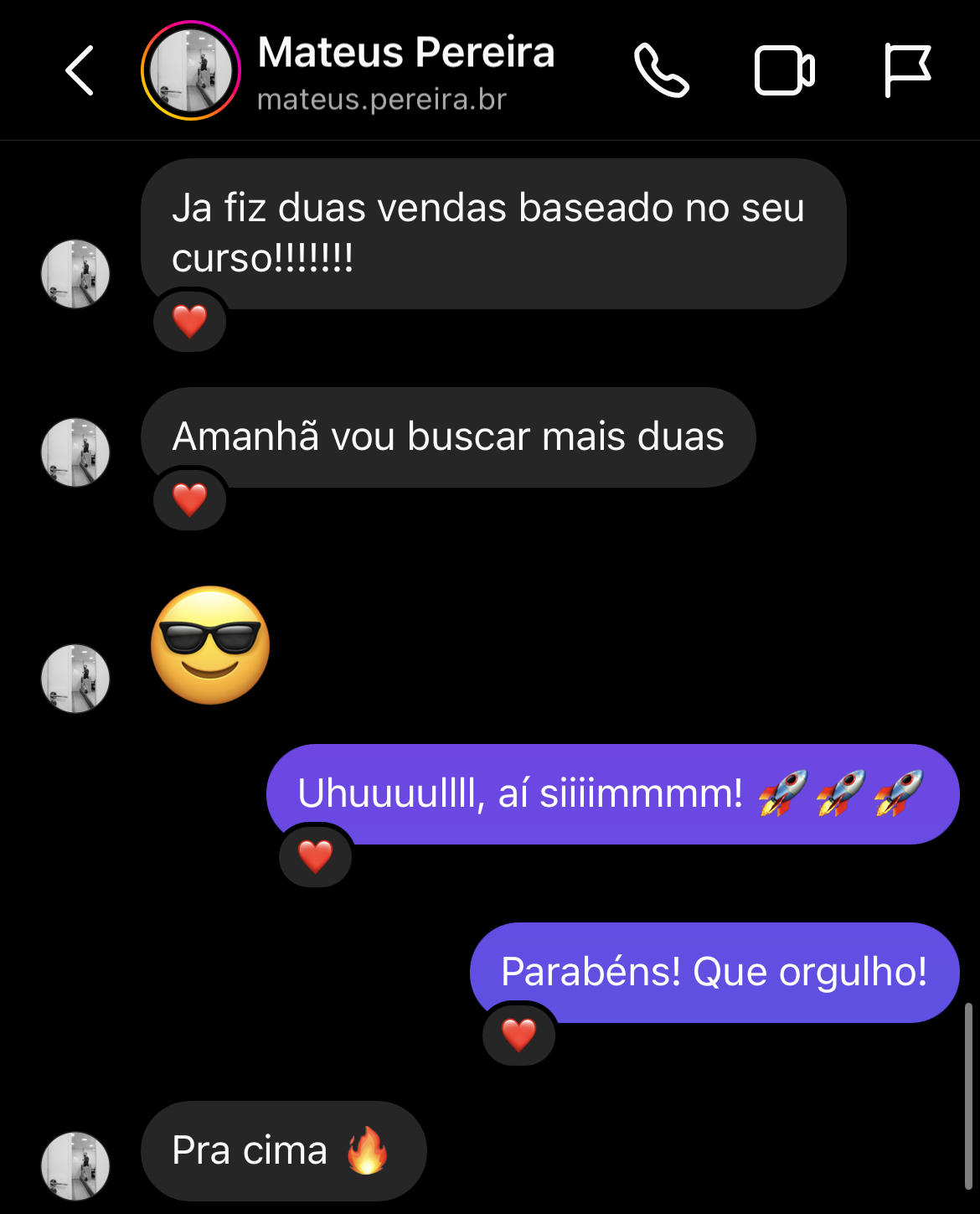The image size is (980, 1214).
Task: Tap the avatar beside 'Pra cima' message
Action: pos(75,1165)
